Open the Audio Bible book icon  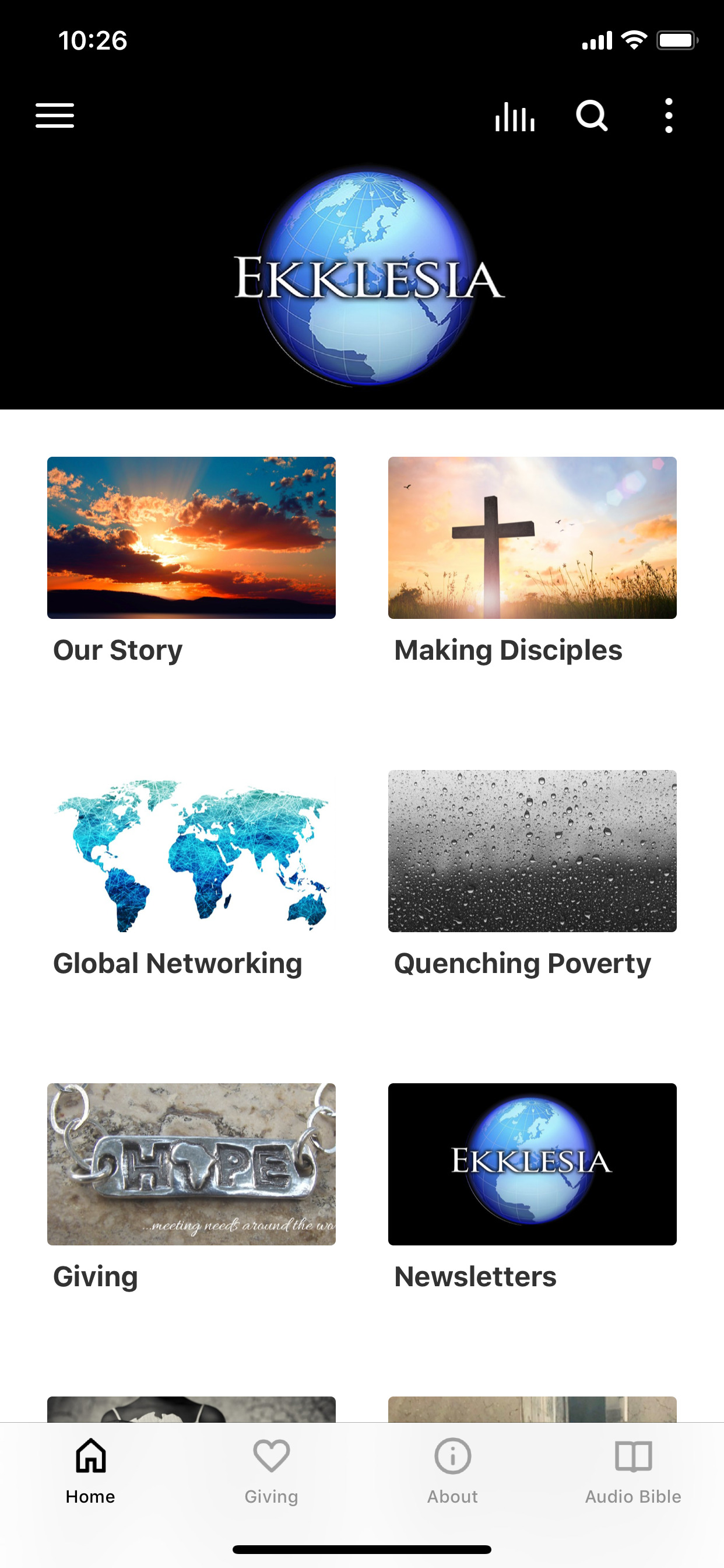coord(633,1457)
